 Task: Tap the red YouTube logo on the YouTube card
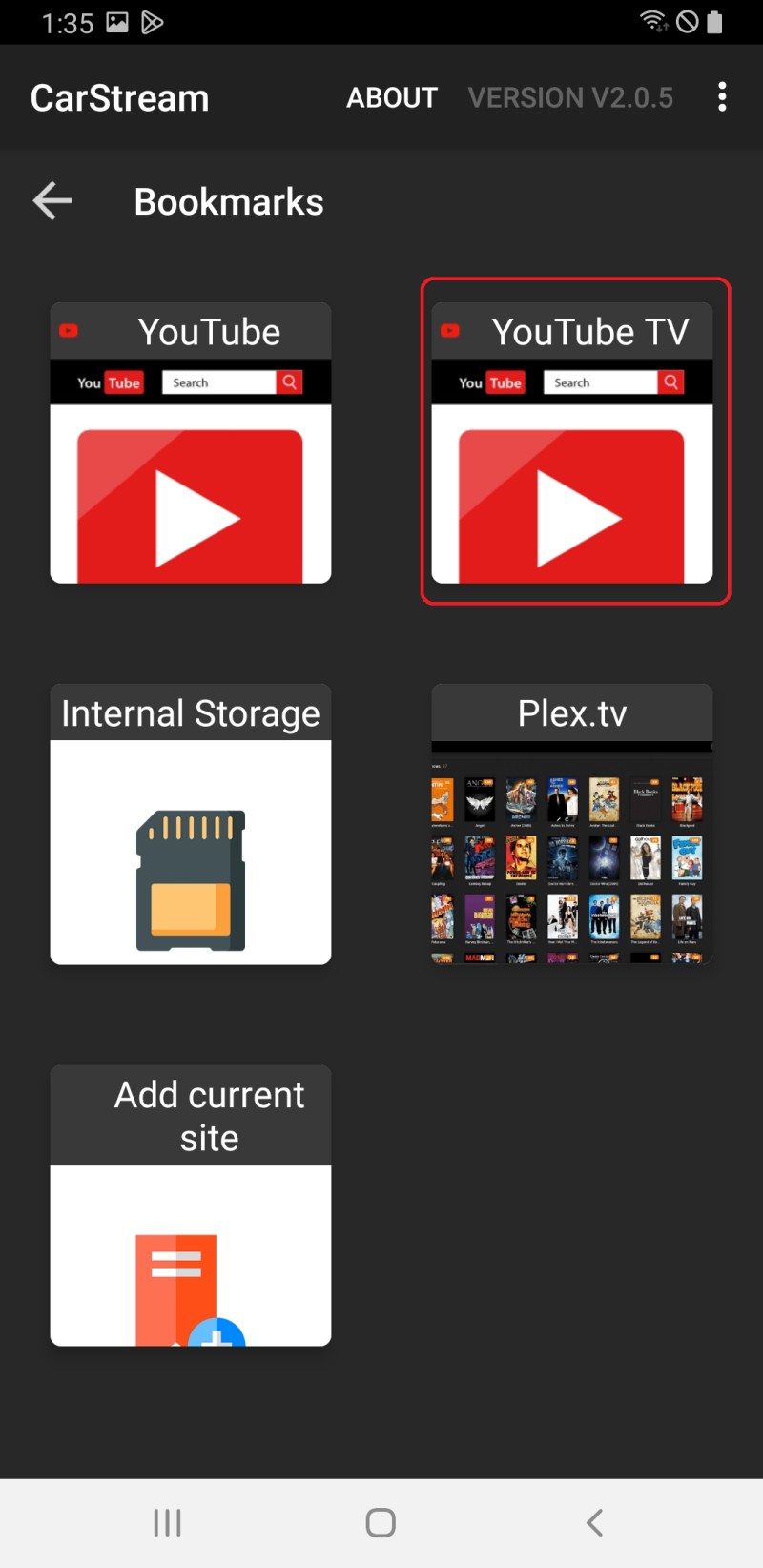coord(68,330)
